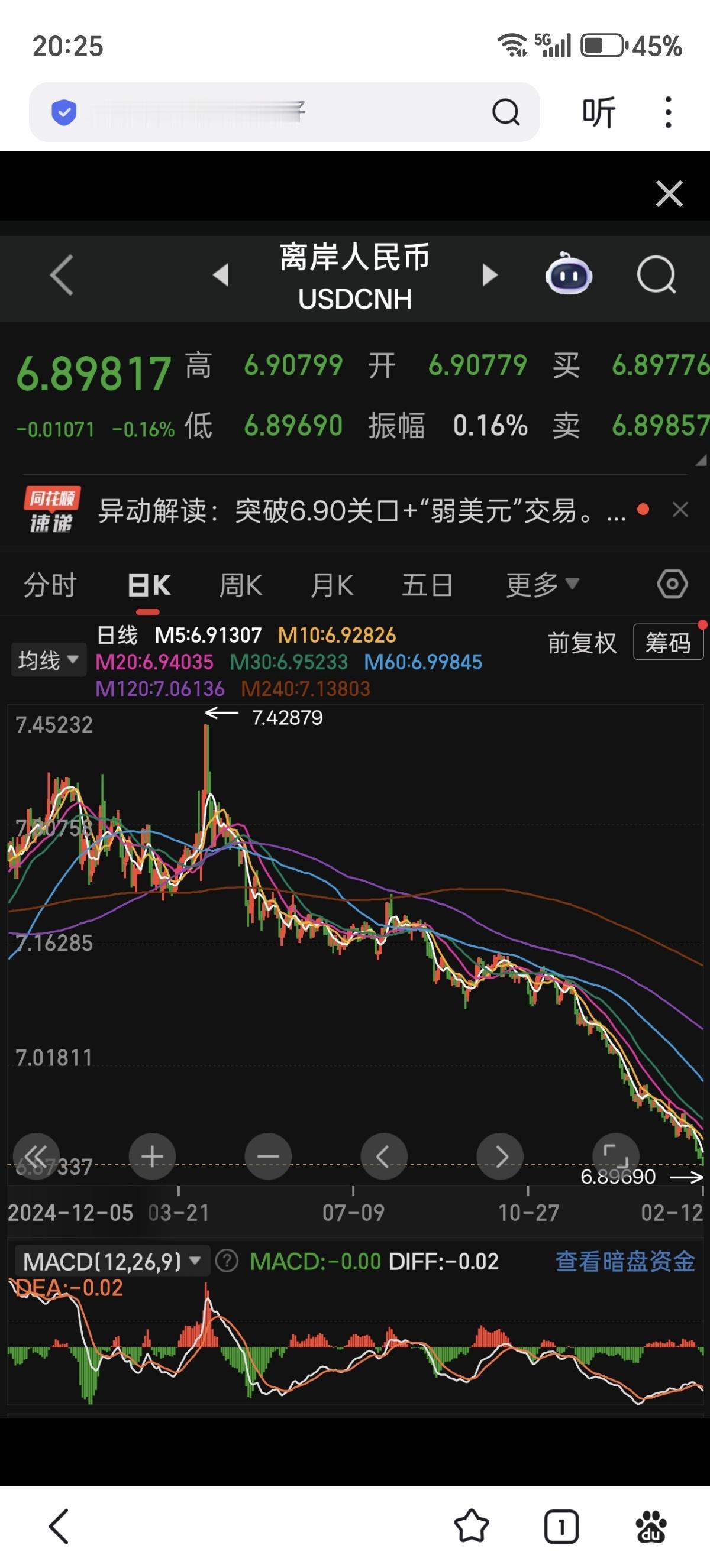Switch to the 分时 intraday tab
The width and height of the screenshot is (710, 1568).
pos(49,583)
